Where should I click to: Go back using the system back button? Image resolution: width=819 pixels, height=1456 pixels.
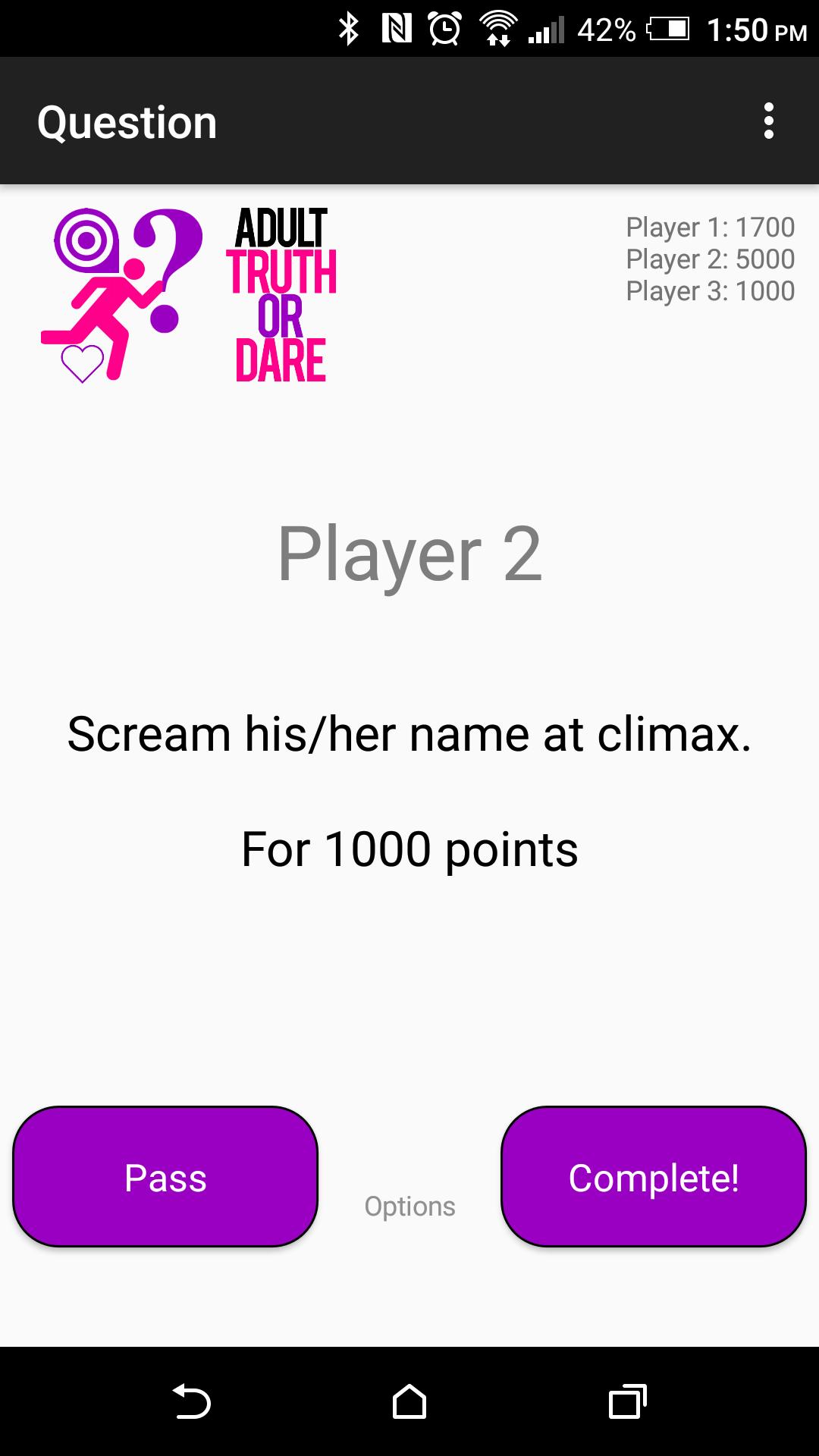[x=191, y=1401]
